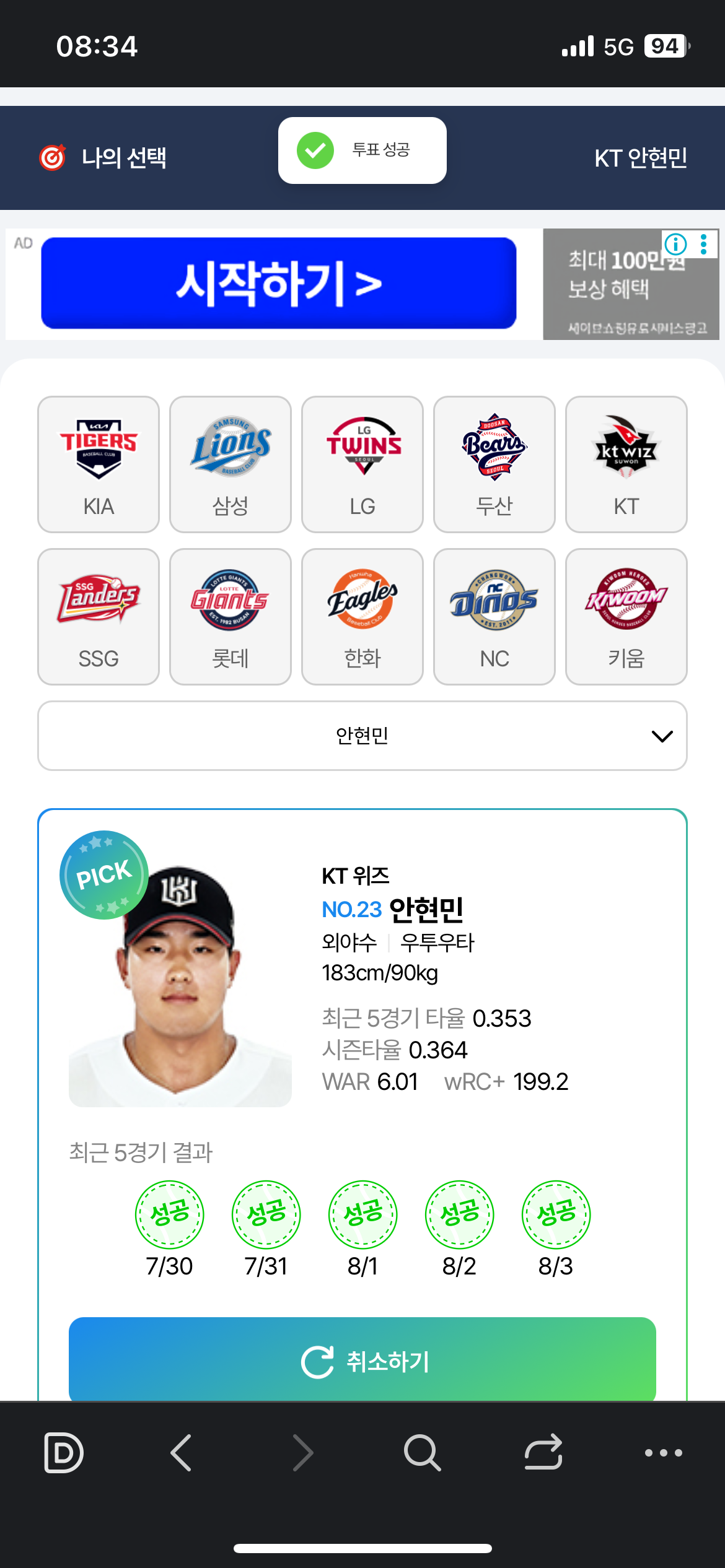Share this page
Screen dimensions: 725x1568
click(x=543, y=1452)
